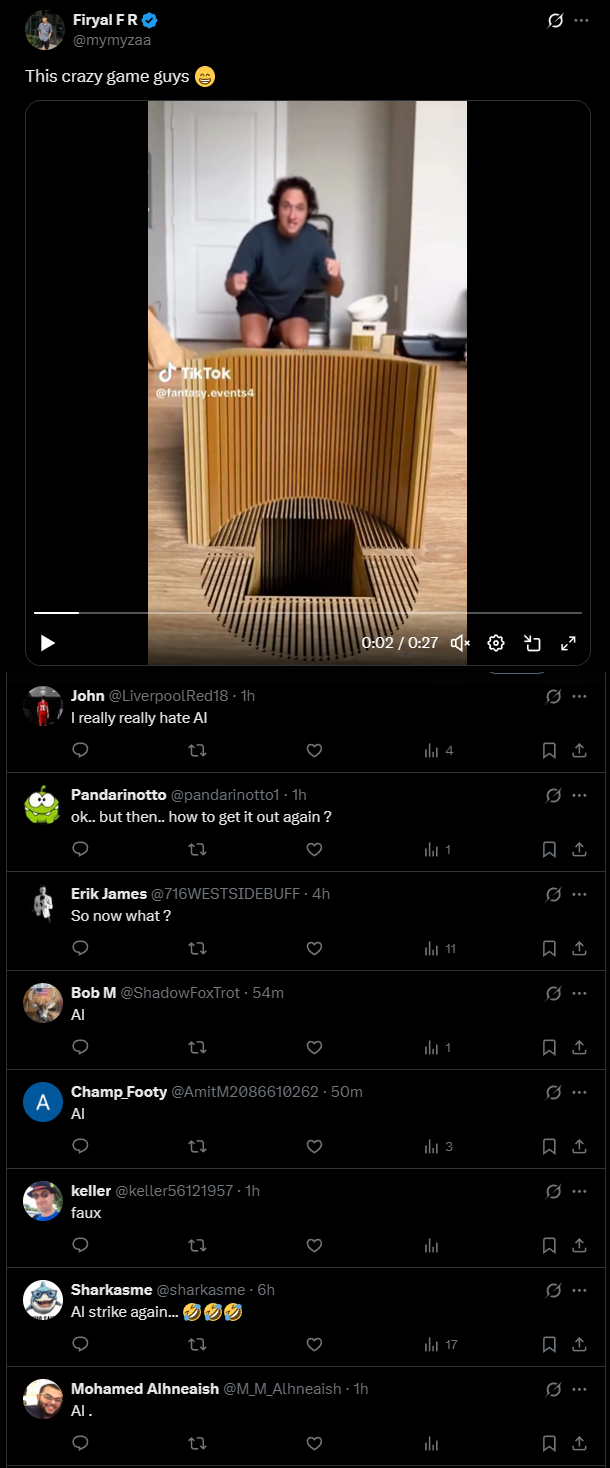This screenshot has width=610, height=1468.
Task: Share Champ_Footy's reply
Action: coord(579,1146)
